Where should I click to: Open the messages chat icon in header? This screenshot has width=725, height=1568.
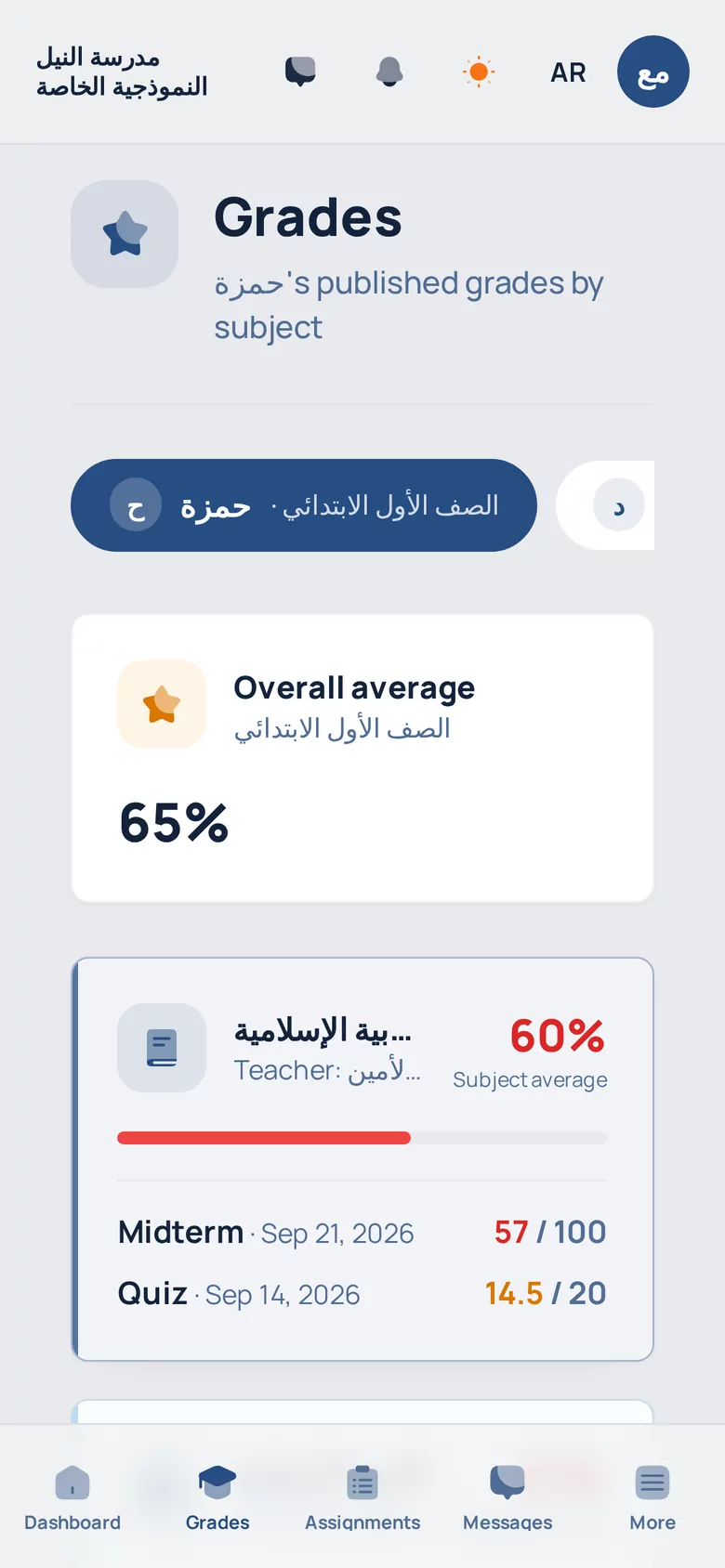(300, 72)
